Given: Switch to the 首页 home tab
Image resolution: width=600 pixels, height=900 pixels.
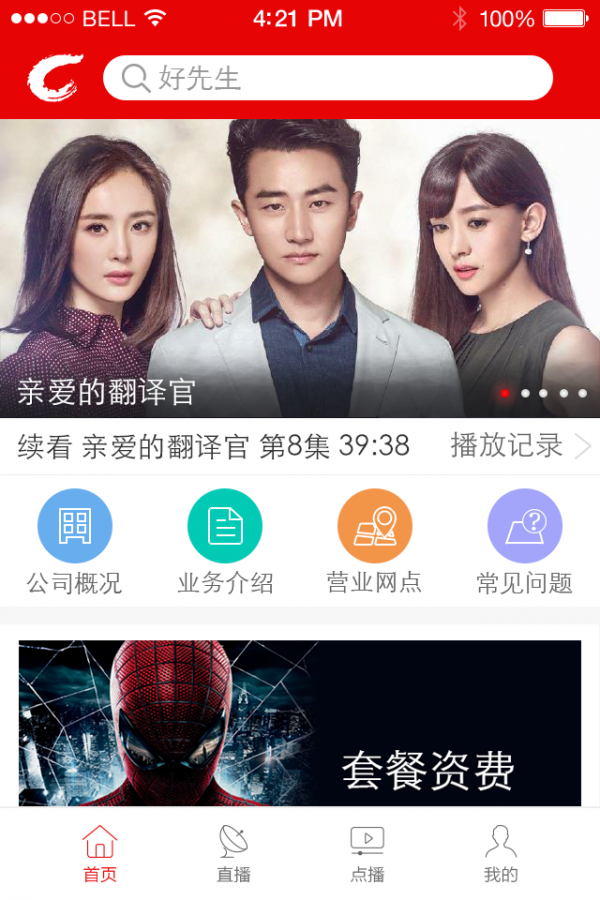Looking at the screenshot, I should point(100,854).
